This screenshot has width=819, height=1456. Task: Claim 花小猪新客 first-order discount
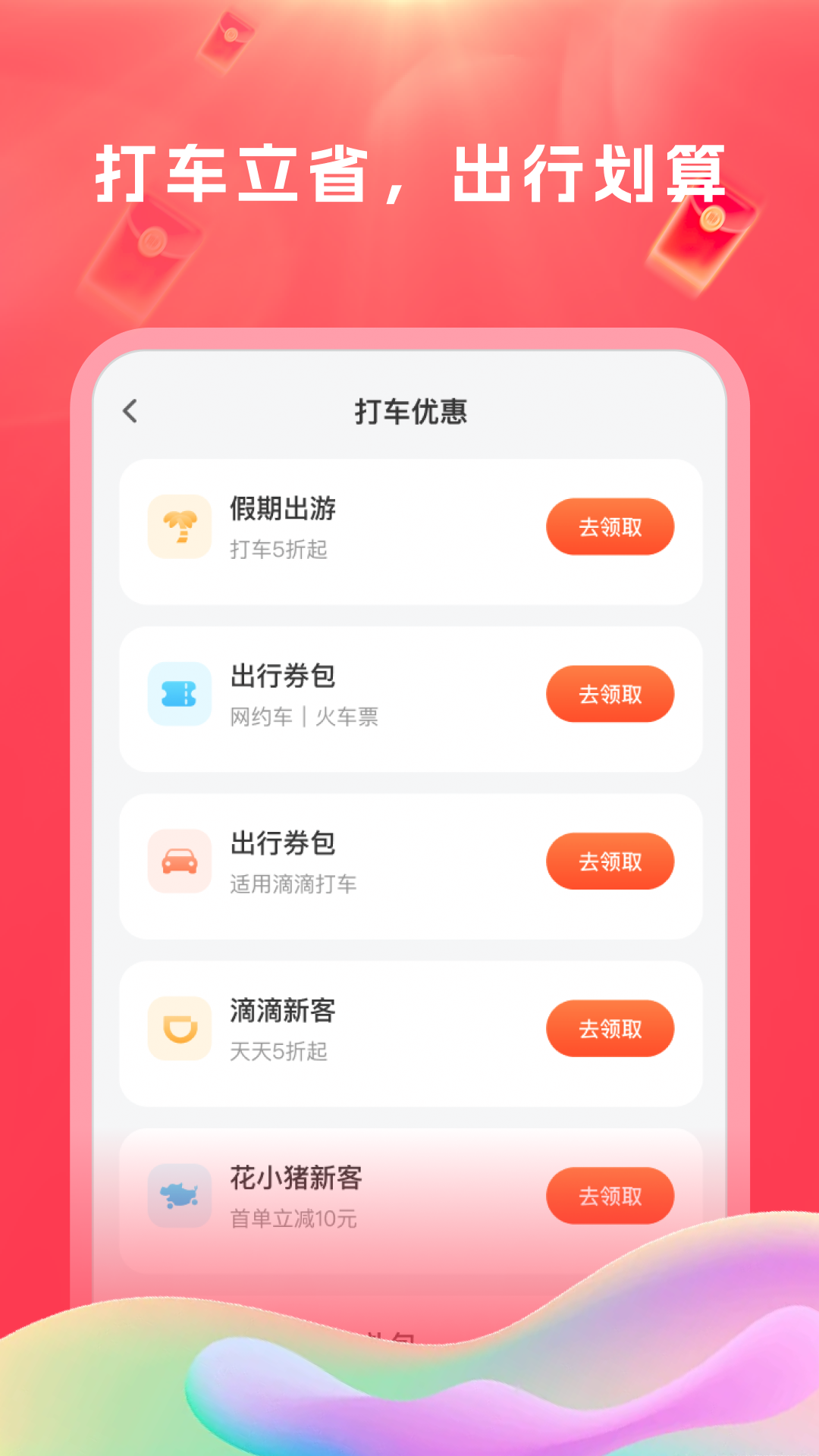tap(610, 1195)
